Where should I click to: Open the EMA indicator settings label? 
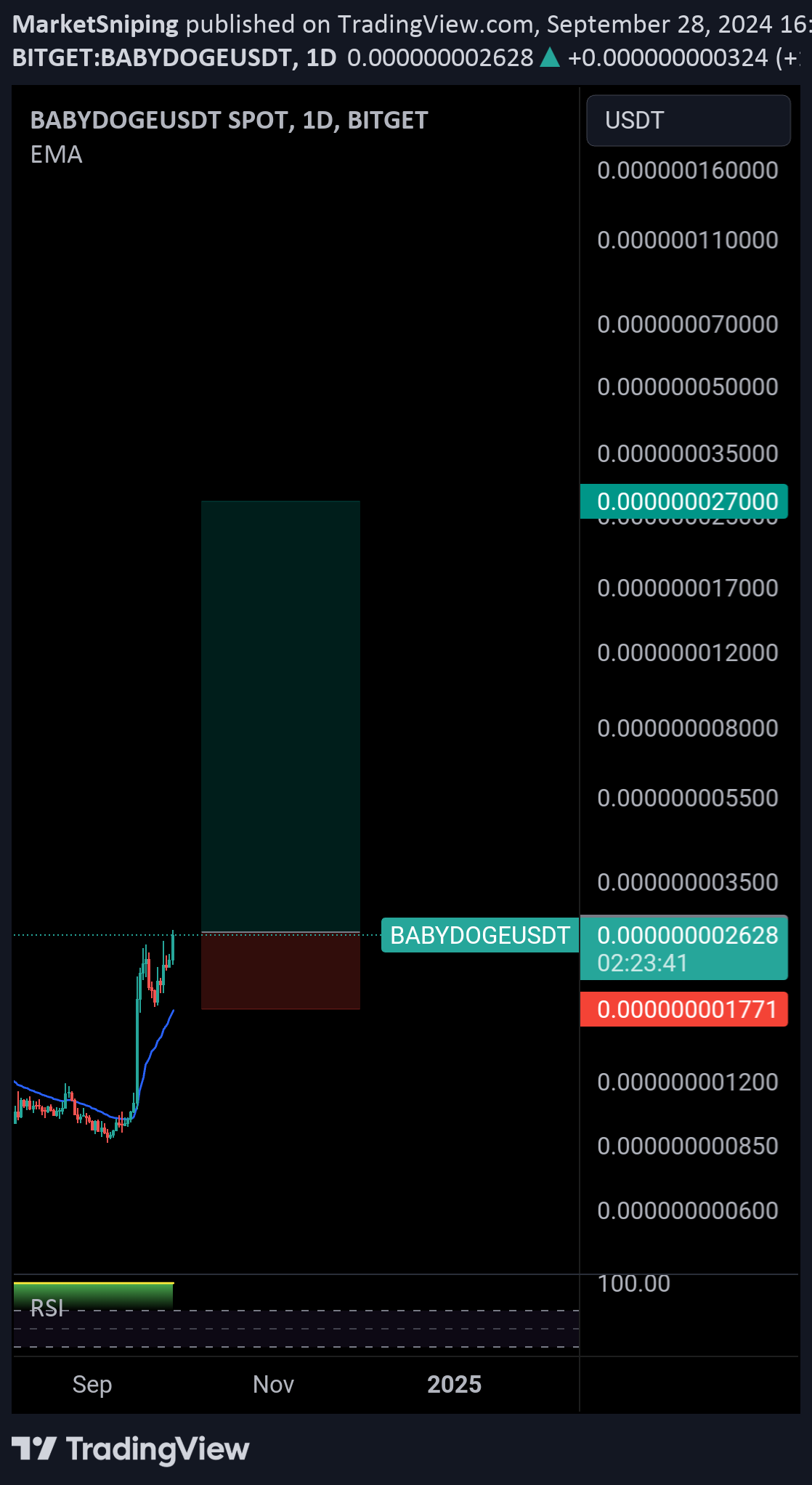coord(55,154)
